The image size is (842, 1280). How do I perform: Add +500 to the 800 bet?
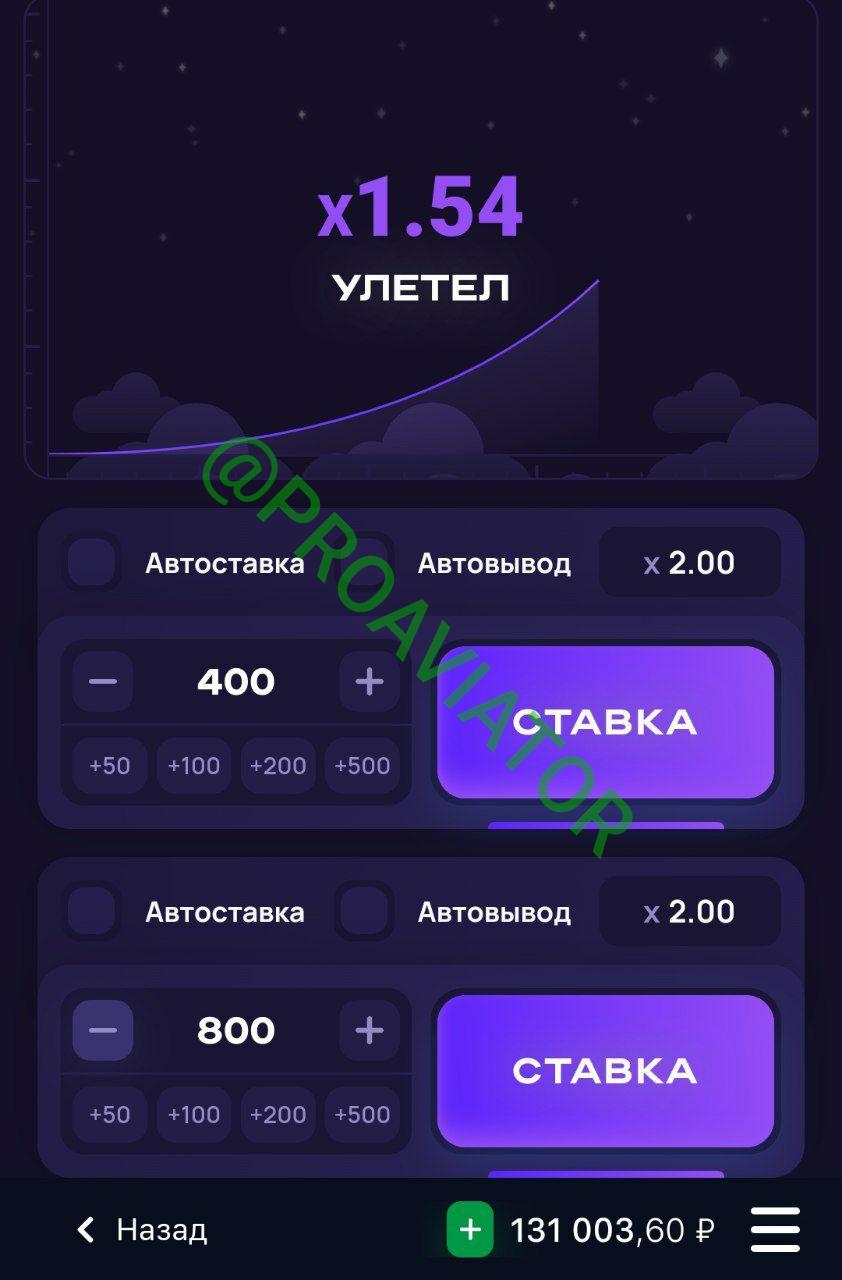(x=362, y=1114)
